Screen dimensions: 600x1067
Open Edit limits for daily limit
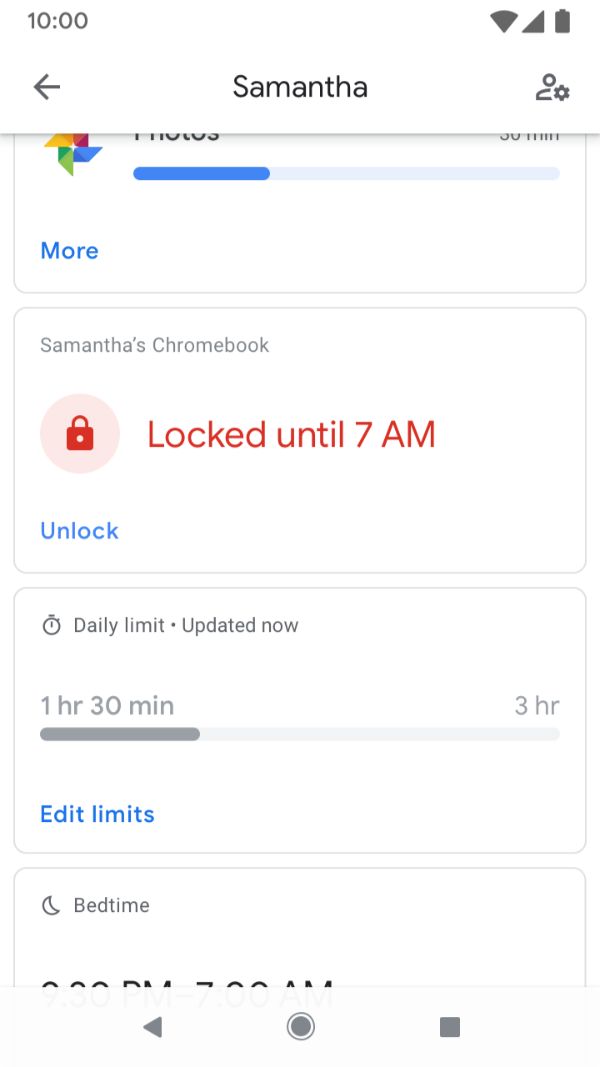[x=97, y=814]
